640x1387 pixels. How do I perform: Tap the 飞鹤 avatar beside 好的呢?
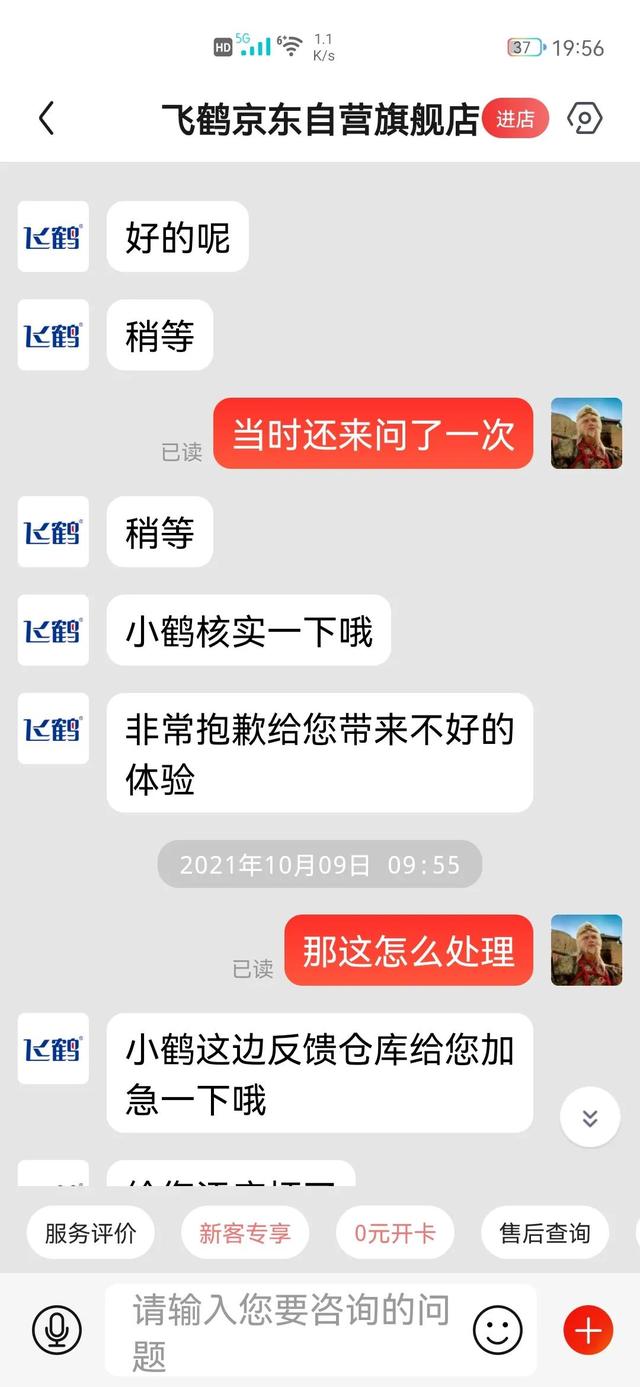tap(53, 237)
